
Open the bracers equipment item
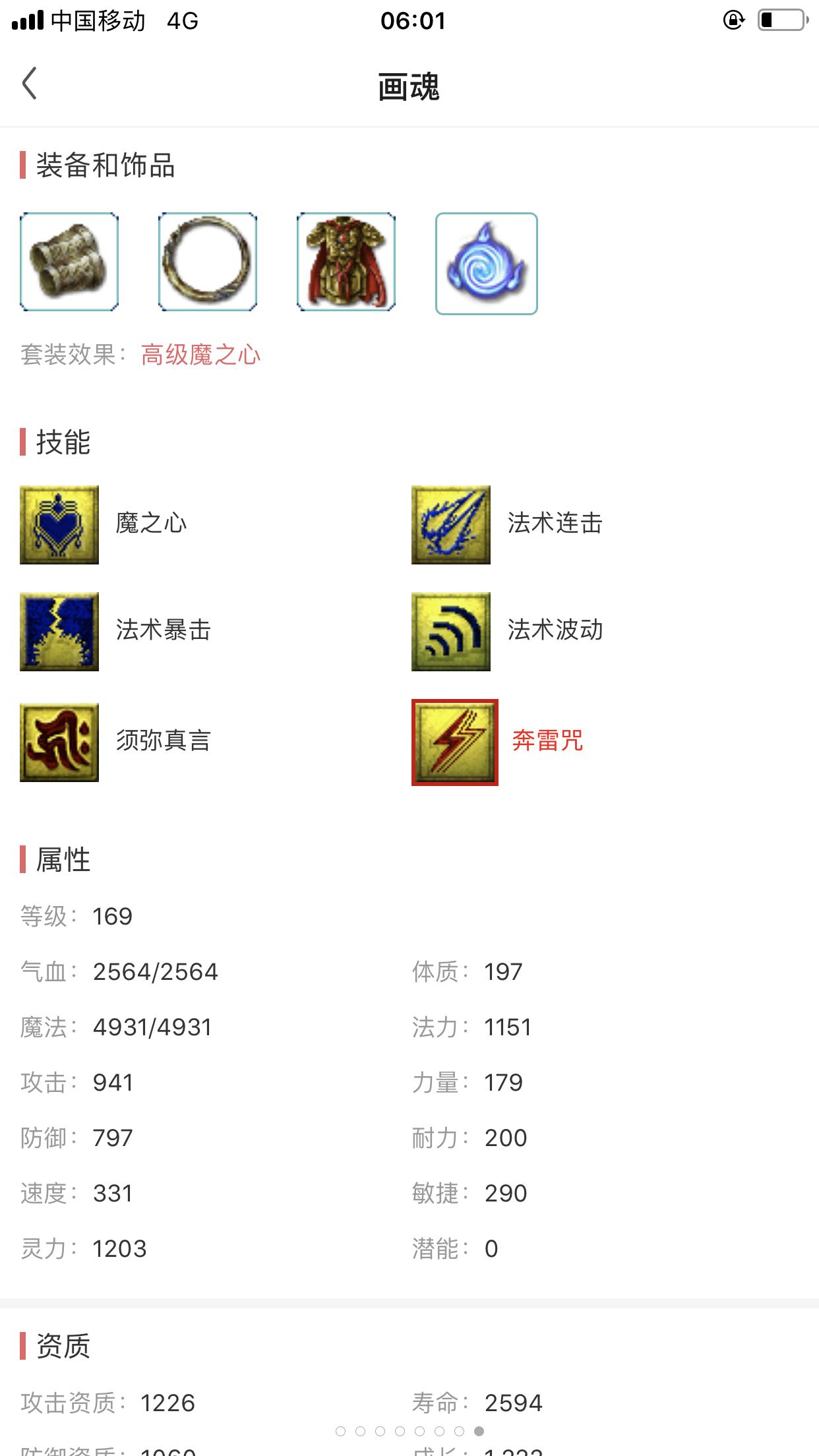69,262
